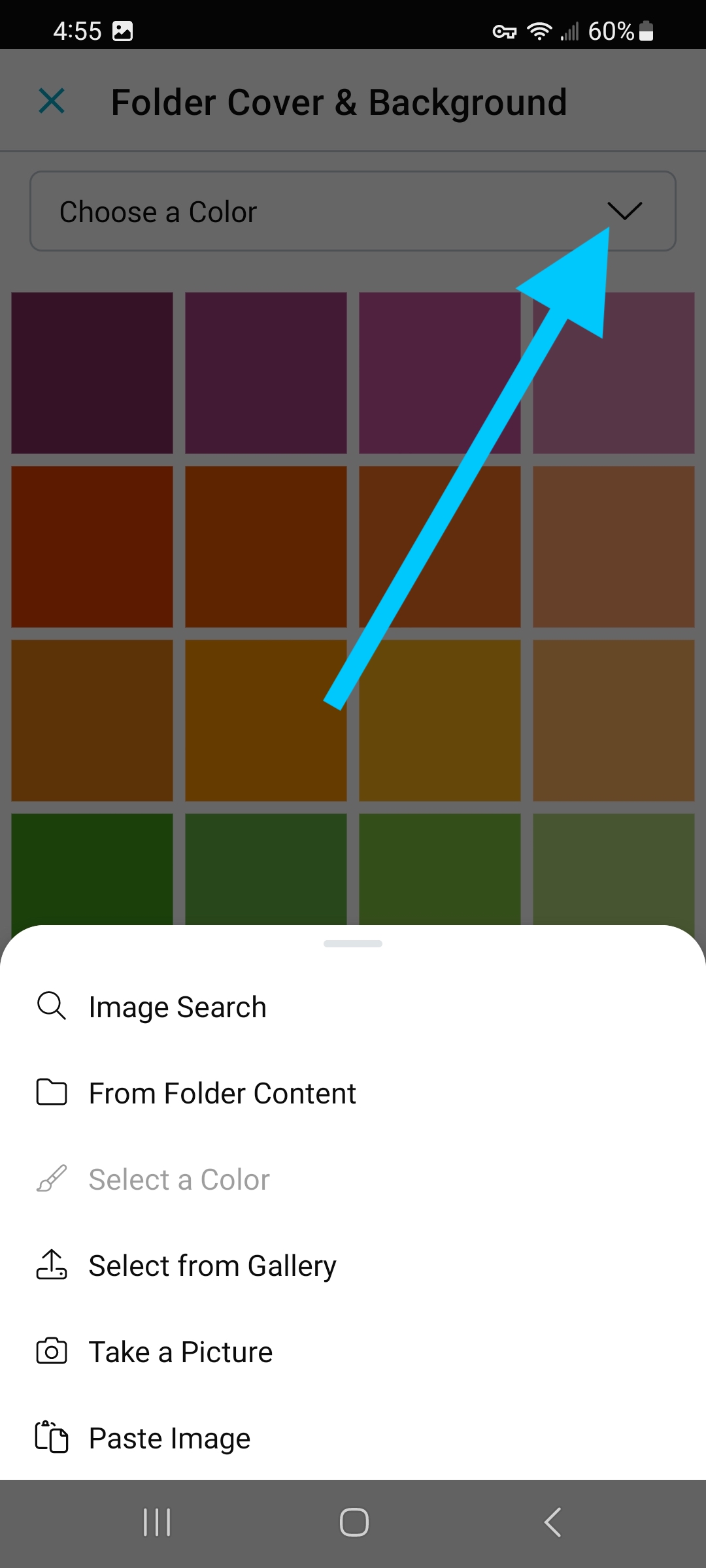The width and height of the screenshot is (706, 1568).
Task: Go back using system navigation
Action: tap(552, 1522)
